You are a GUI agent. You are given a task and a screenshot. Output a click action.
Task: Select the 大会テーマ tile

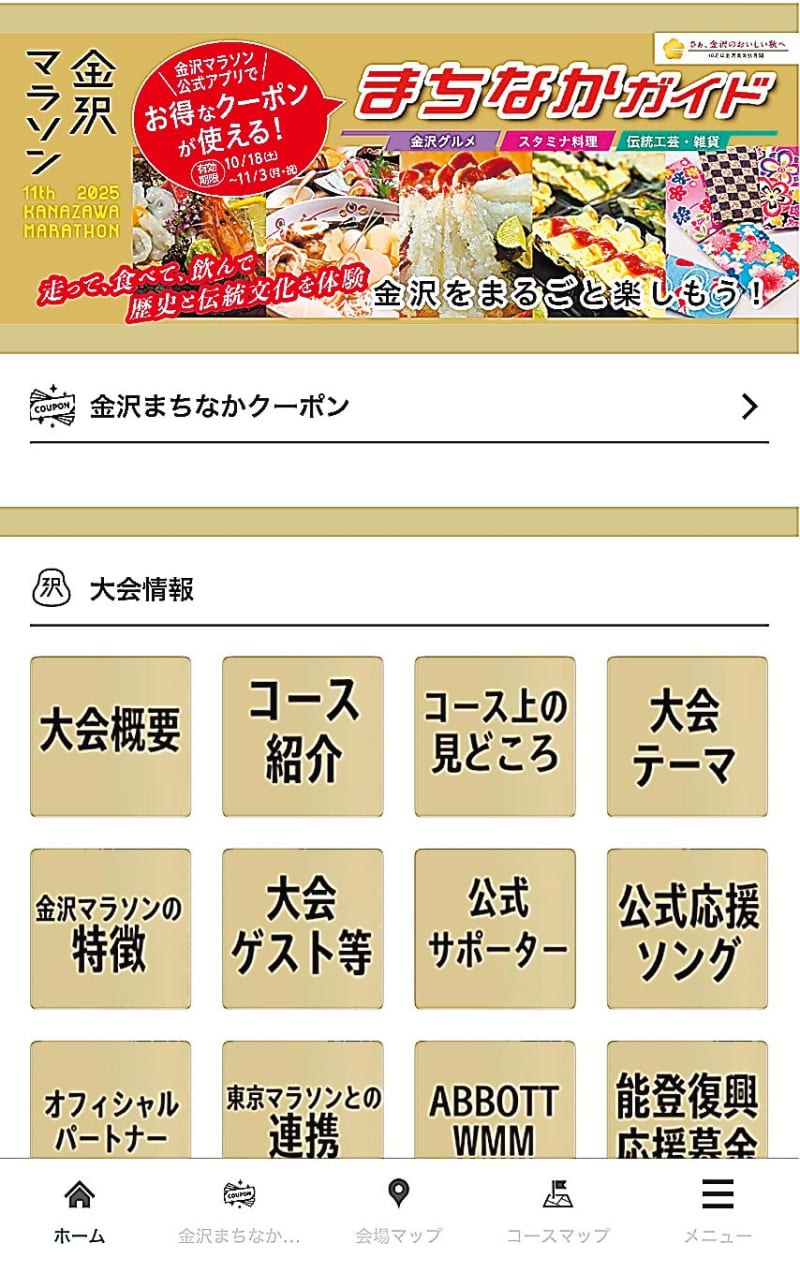click(x=687, y=736)
